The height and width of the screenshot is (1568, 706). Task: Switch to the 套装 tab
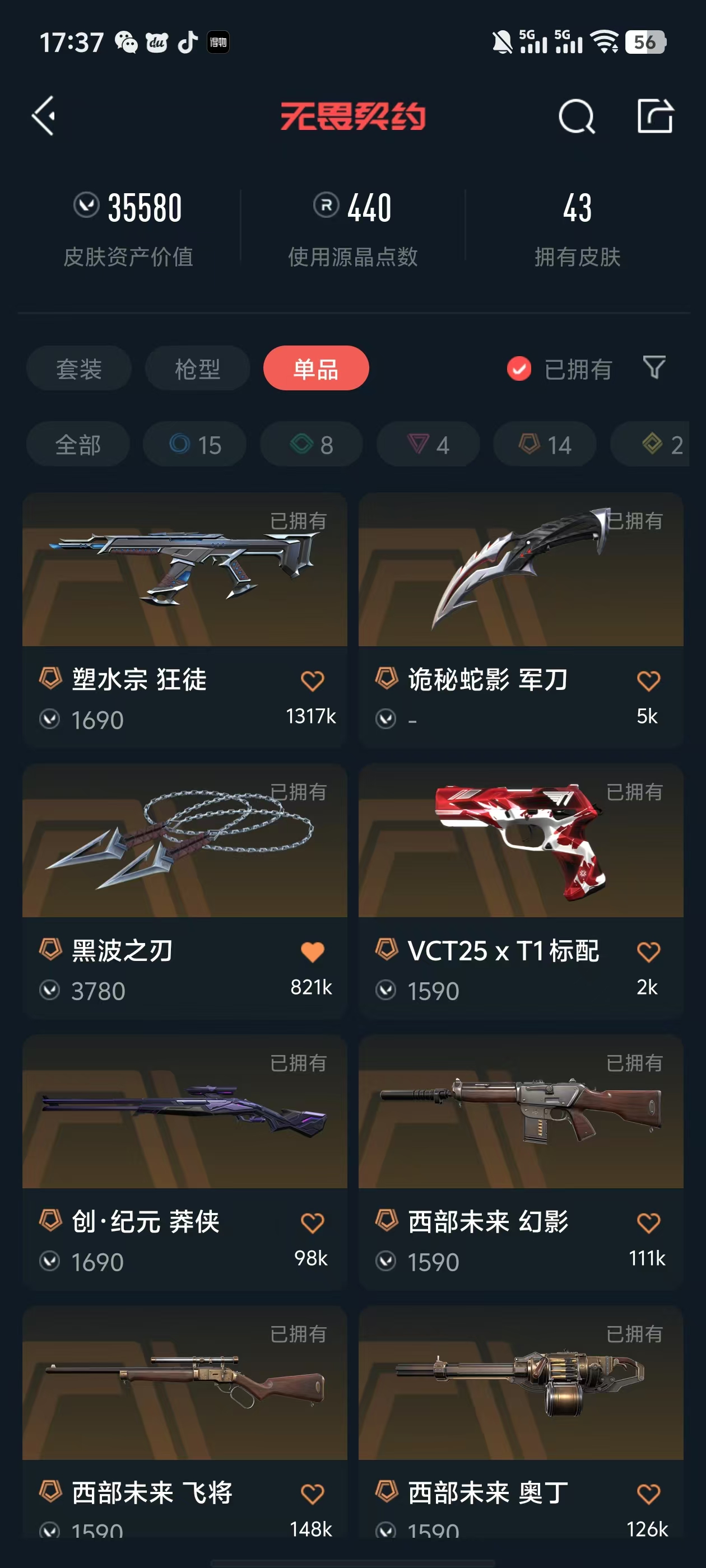pos(78,369)
